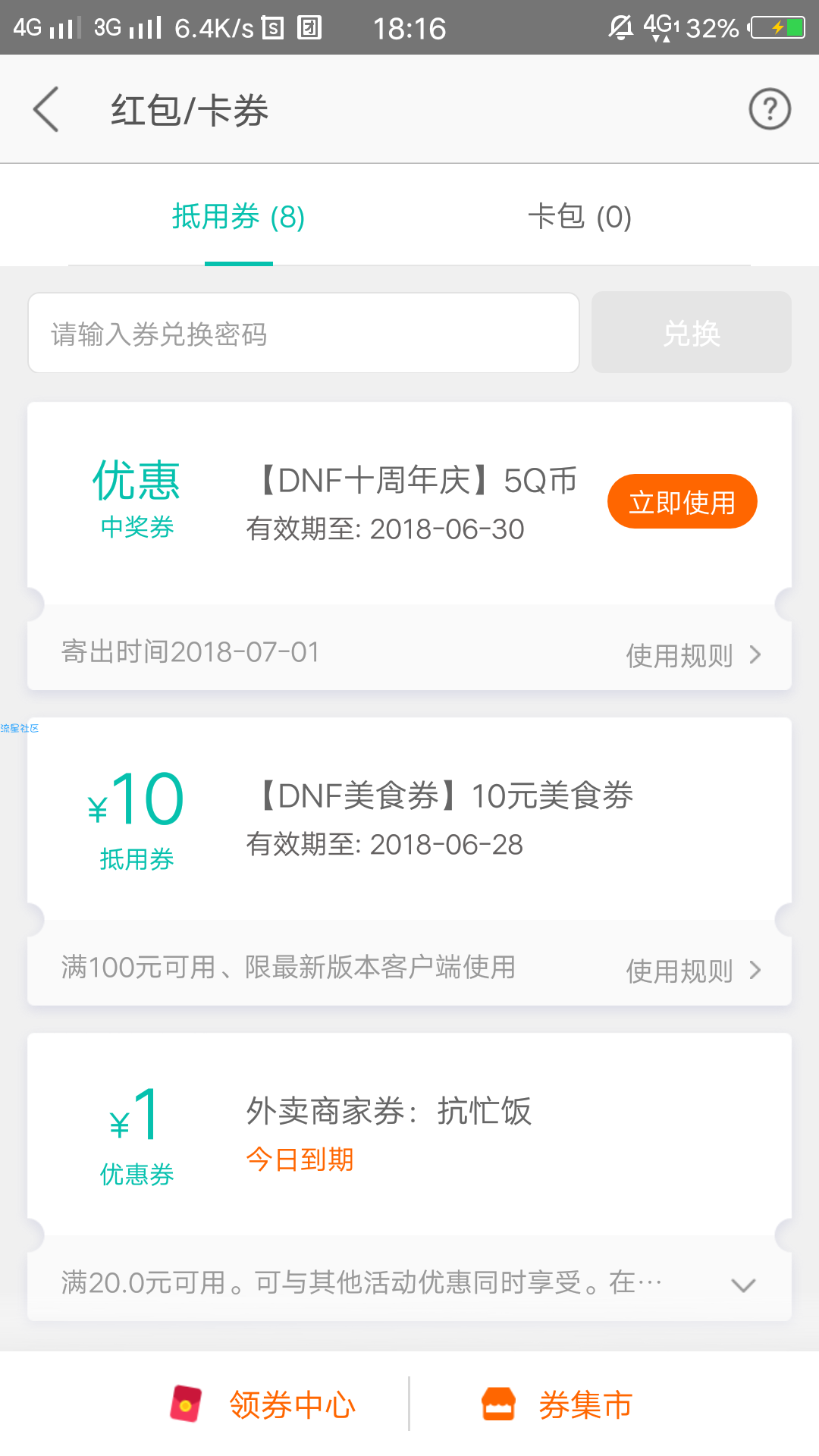The image size is (819, 1456).
Task: Open the help question mark icon
Action: tap(770, 109)
